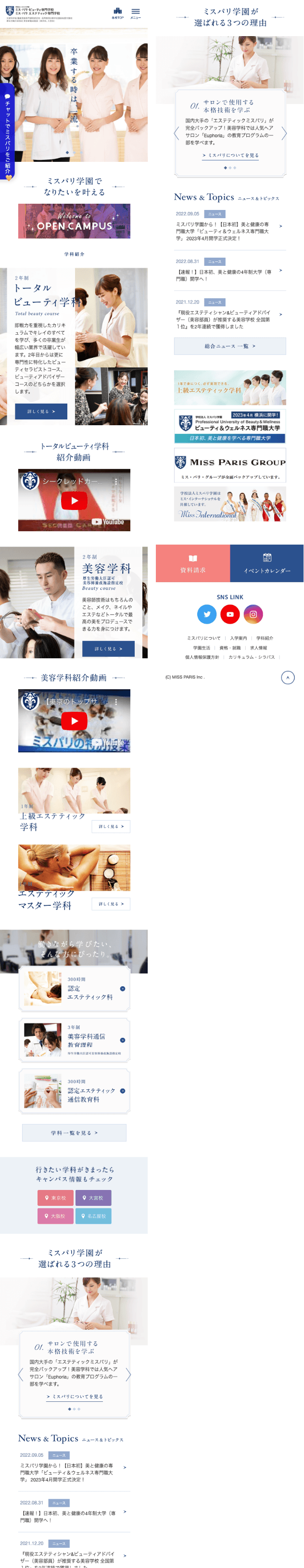
Task: Play the シークレッドカー YouTube video
Action: (x=74, y=500)
